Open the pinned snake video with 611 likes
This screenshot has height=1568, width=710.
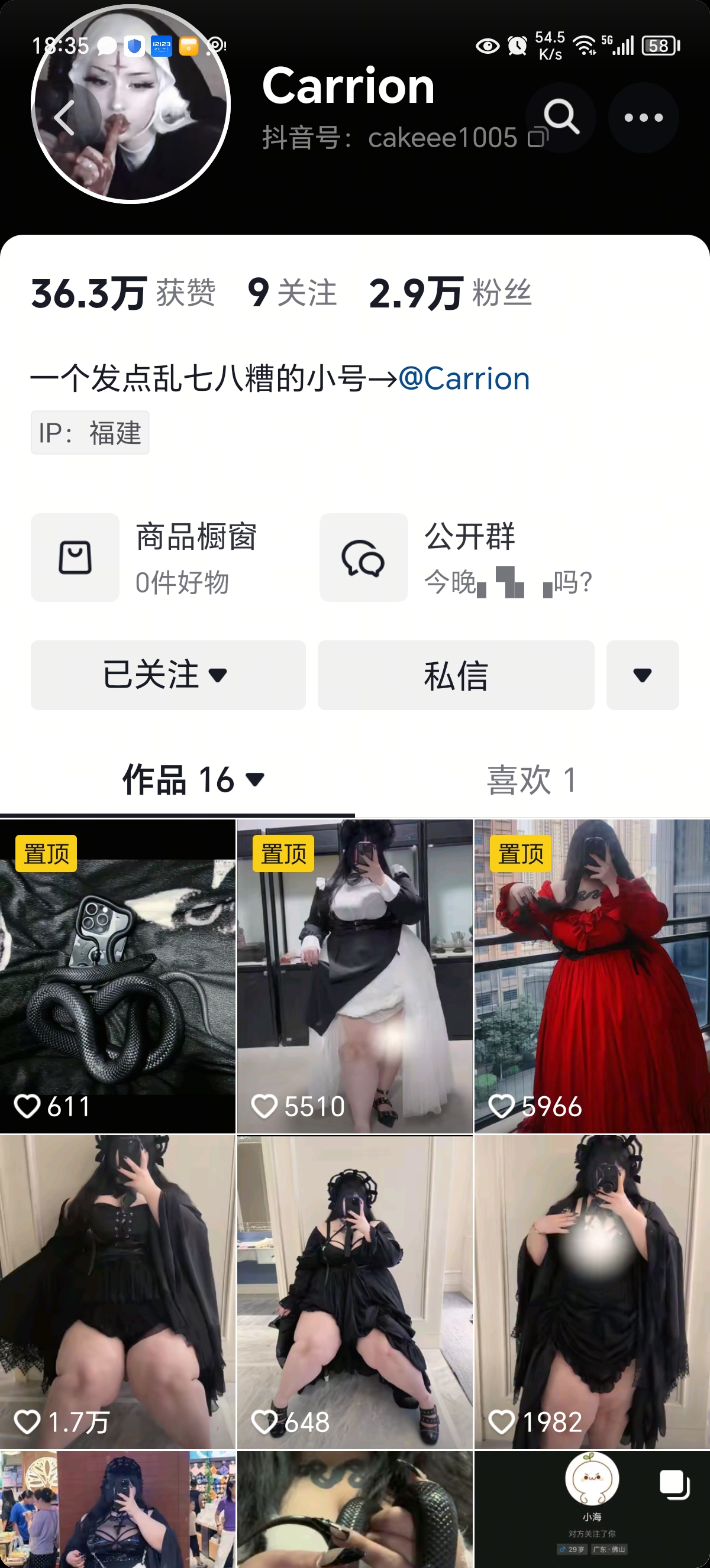point(118,976)
